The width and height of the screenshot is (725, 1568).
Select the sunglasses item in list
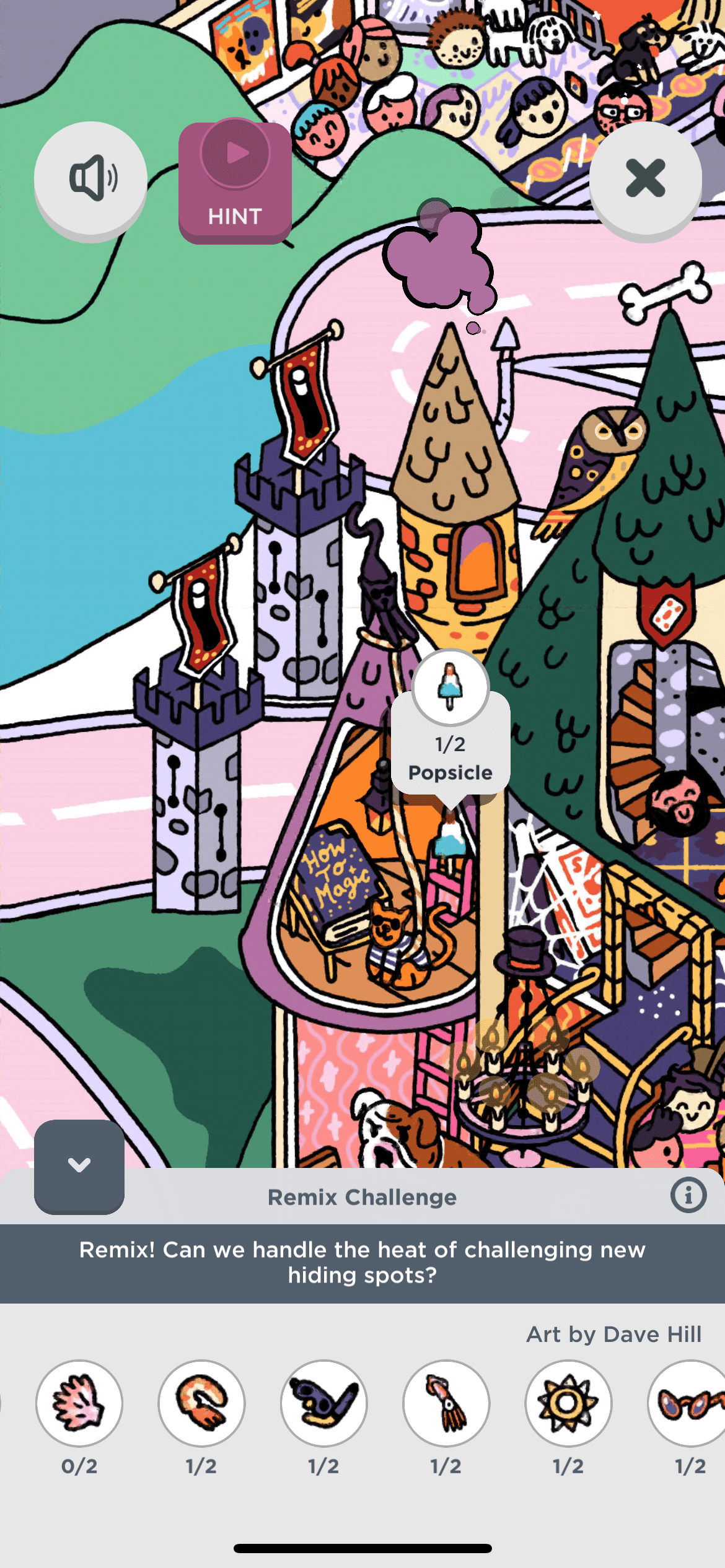tap(689, 1403)
